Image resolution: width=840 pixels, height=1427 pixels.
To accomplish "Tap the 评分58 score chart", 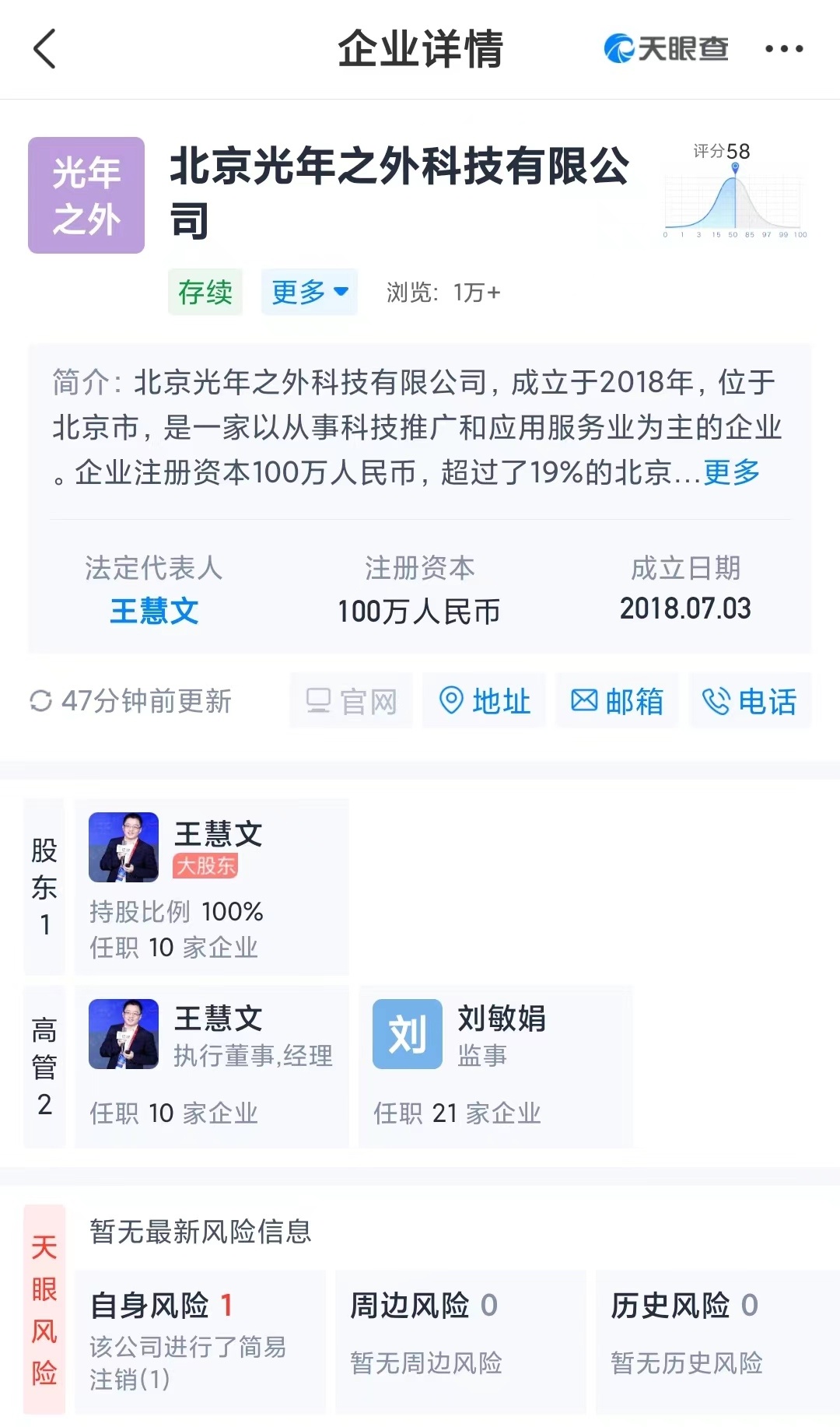I will [734, 191].
